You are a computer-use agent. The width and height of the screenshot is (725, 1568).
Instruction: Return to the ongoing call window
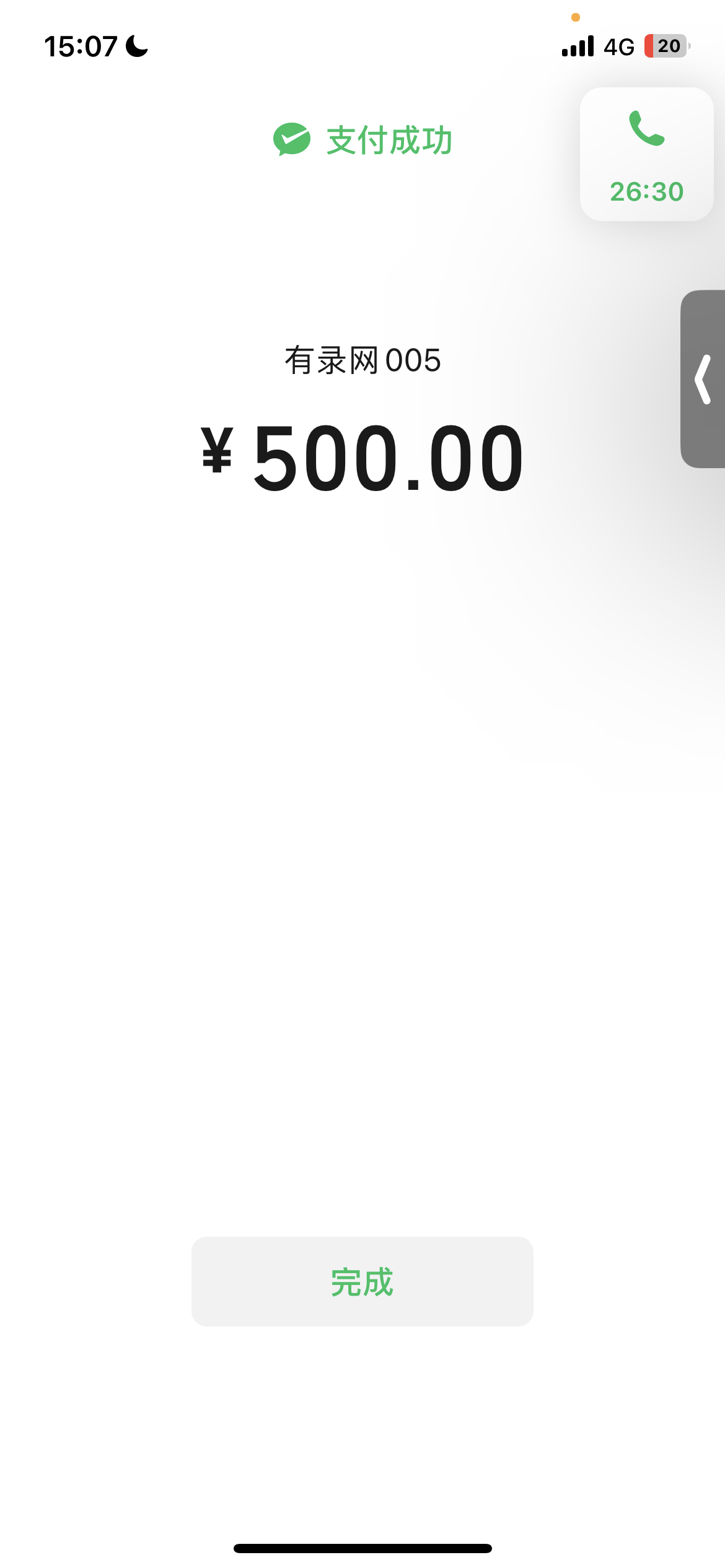click(646, 154)
